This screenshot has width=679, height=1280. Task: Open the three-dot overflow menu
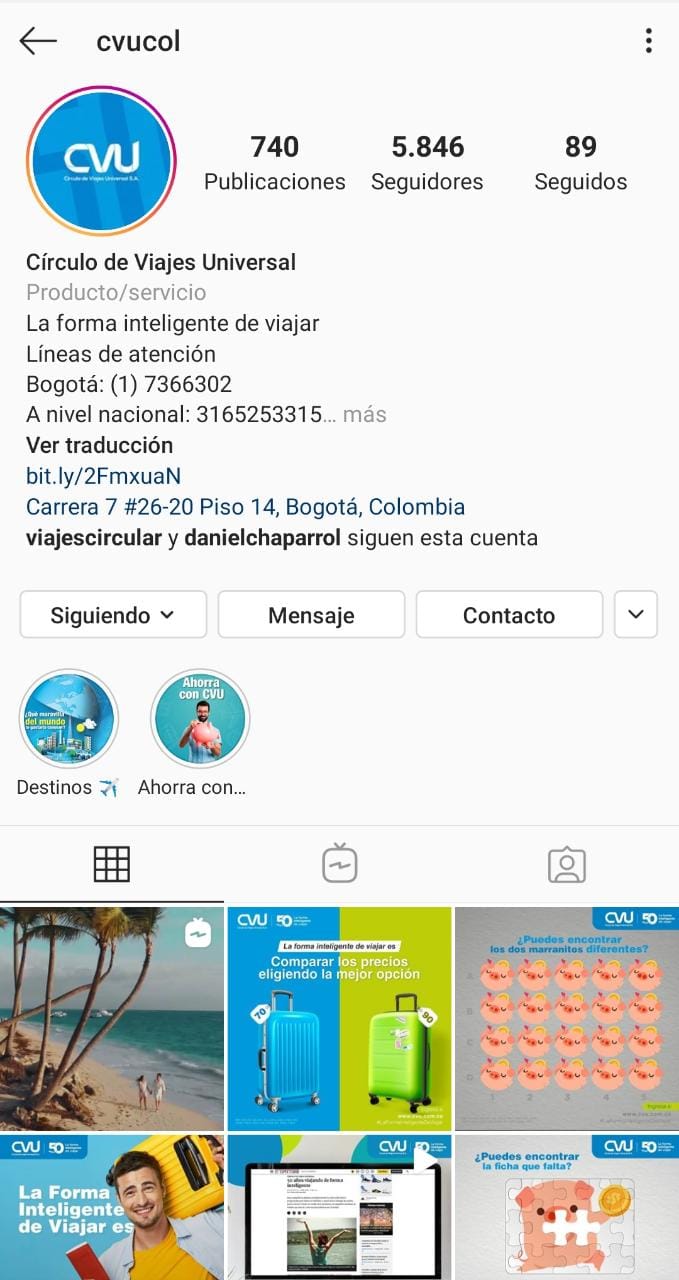pos(648,41)
